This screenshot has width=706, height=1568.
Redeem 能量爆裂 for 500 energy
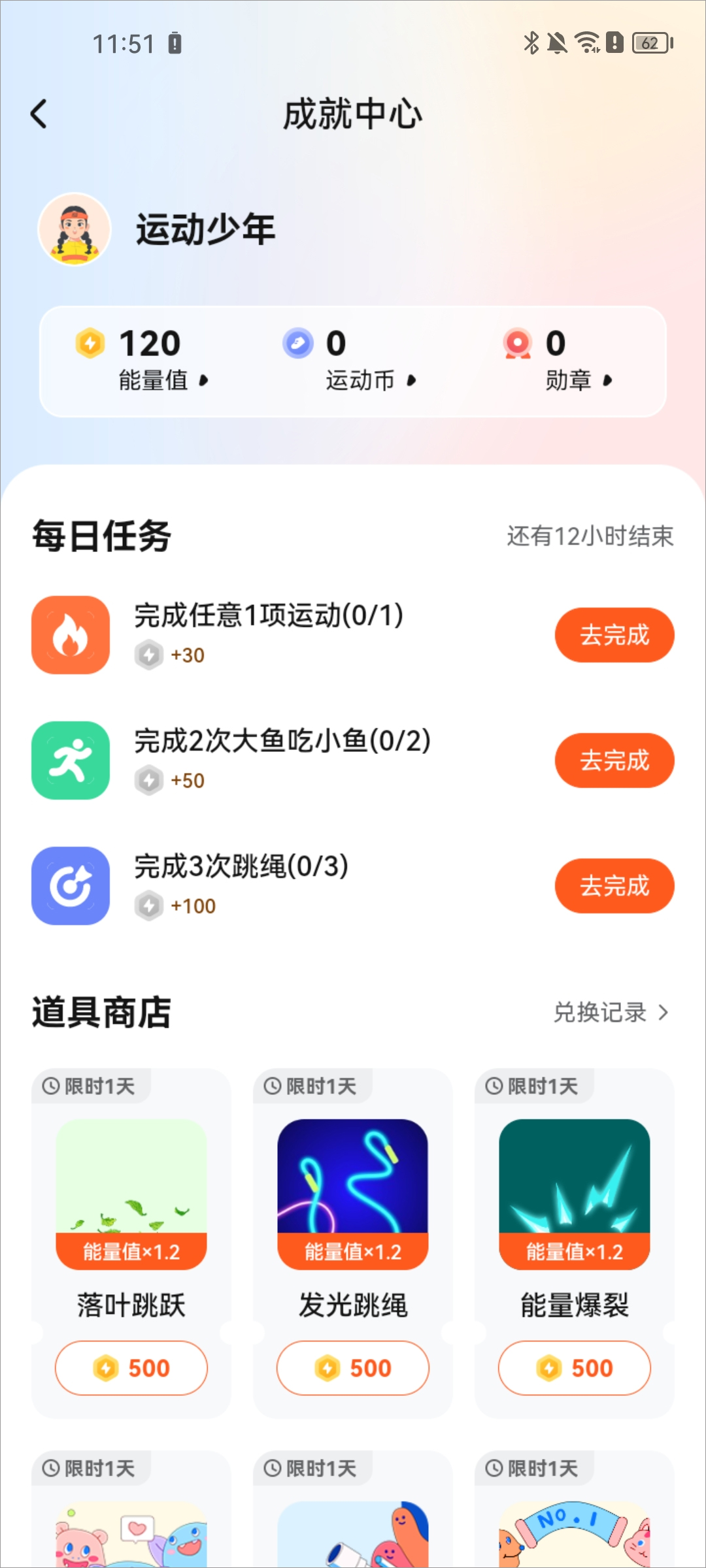tap(575, 1367)
